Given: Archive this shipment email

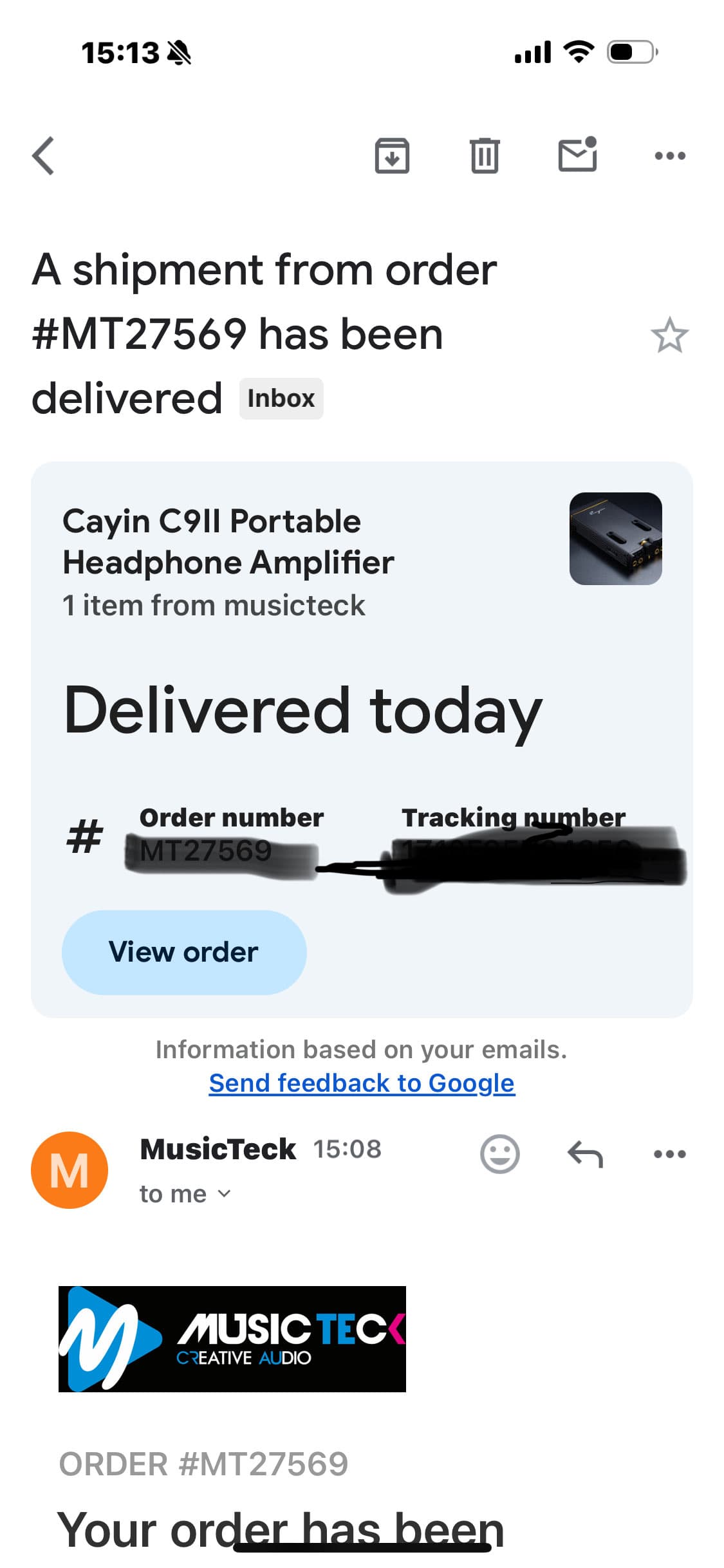Looking at the screenshot, I should (392, 156).
